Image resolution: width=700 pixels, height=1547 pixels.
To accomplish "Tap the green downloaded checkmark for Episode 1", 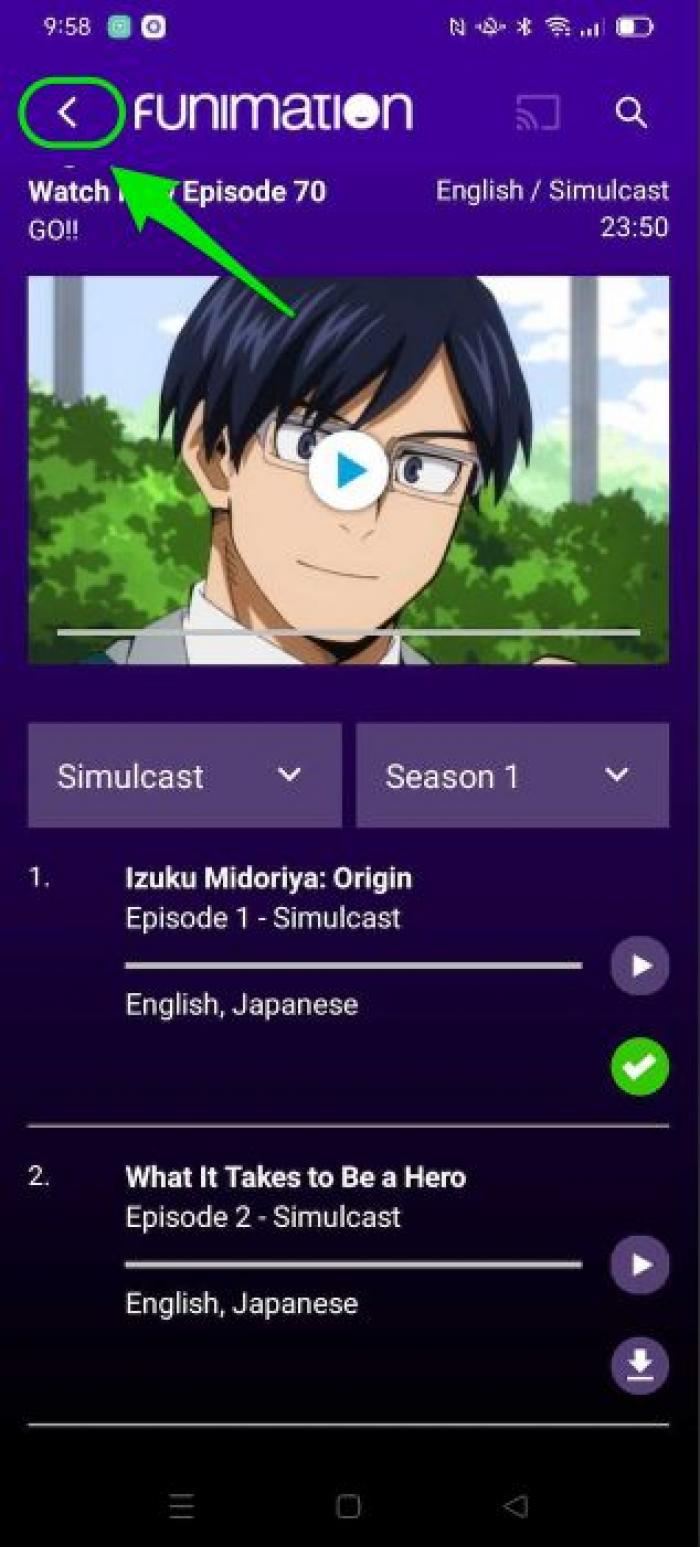I will click(x=640, y=1067).
